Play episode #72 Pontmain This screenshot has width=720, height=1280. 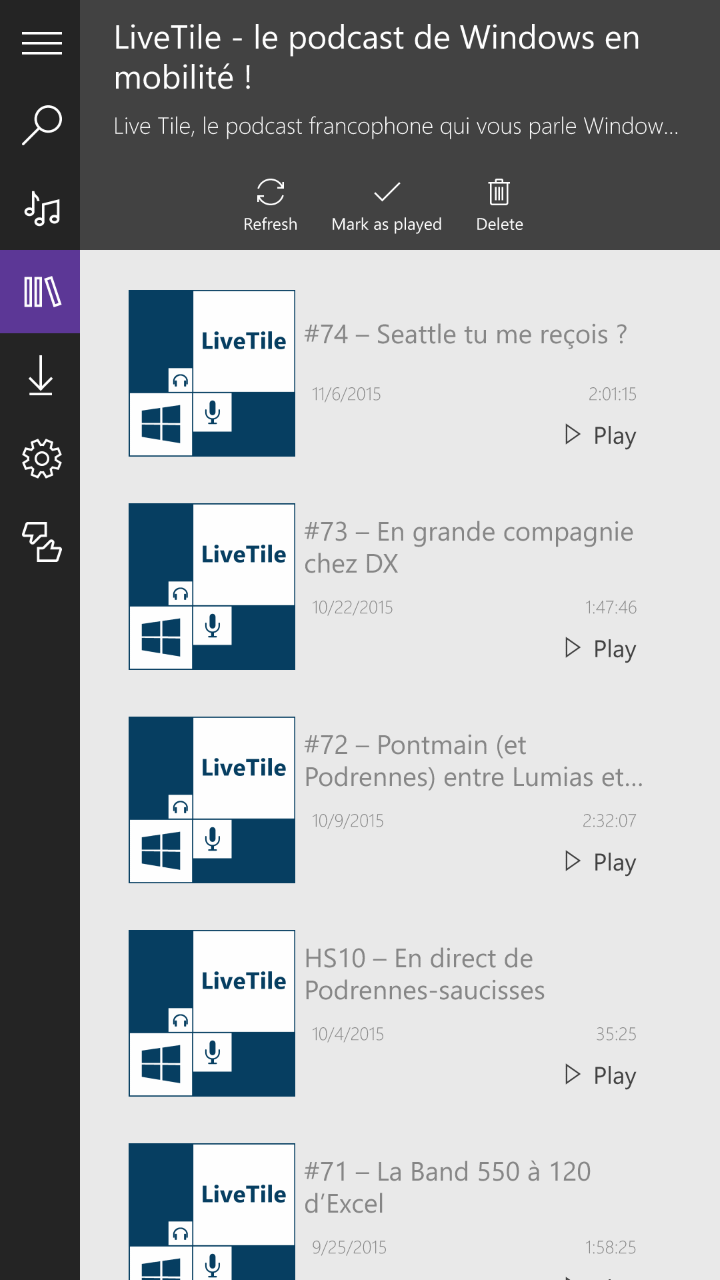pos(600,861)
